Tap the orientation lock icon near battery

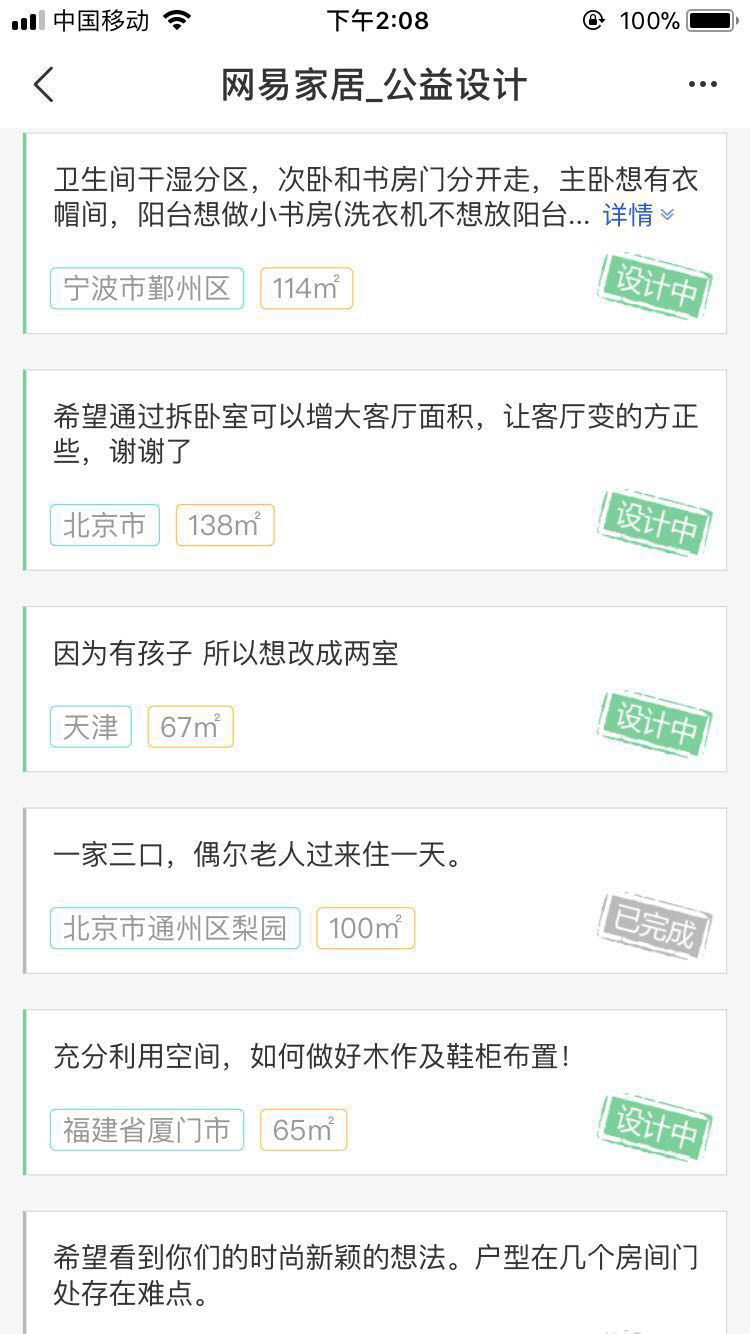tap(593, 19)
